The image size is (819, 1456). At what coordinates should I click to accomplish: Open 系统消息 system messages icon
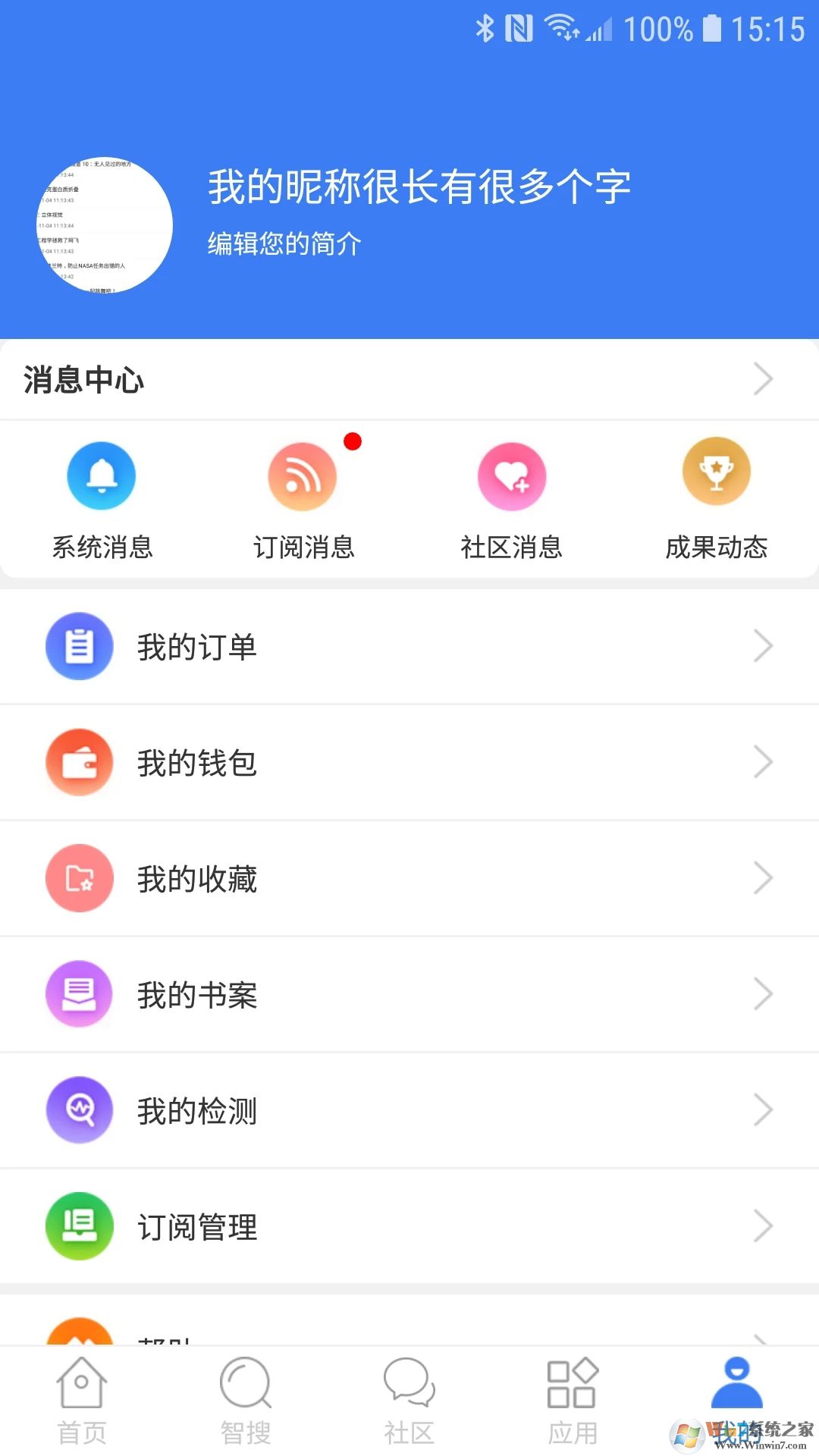[x=102, y=475]
